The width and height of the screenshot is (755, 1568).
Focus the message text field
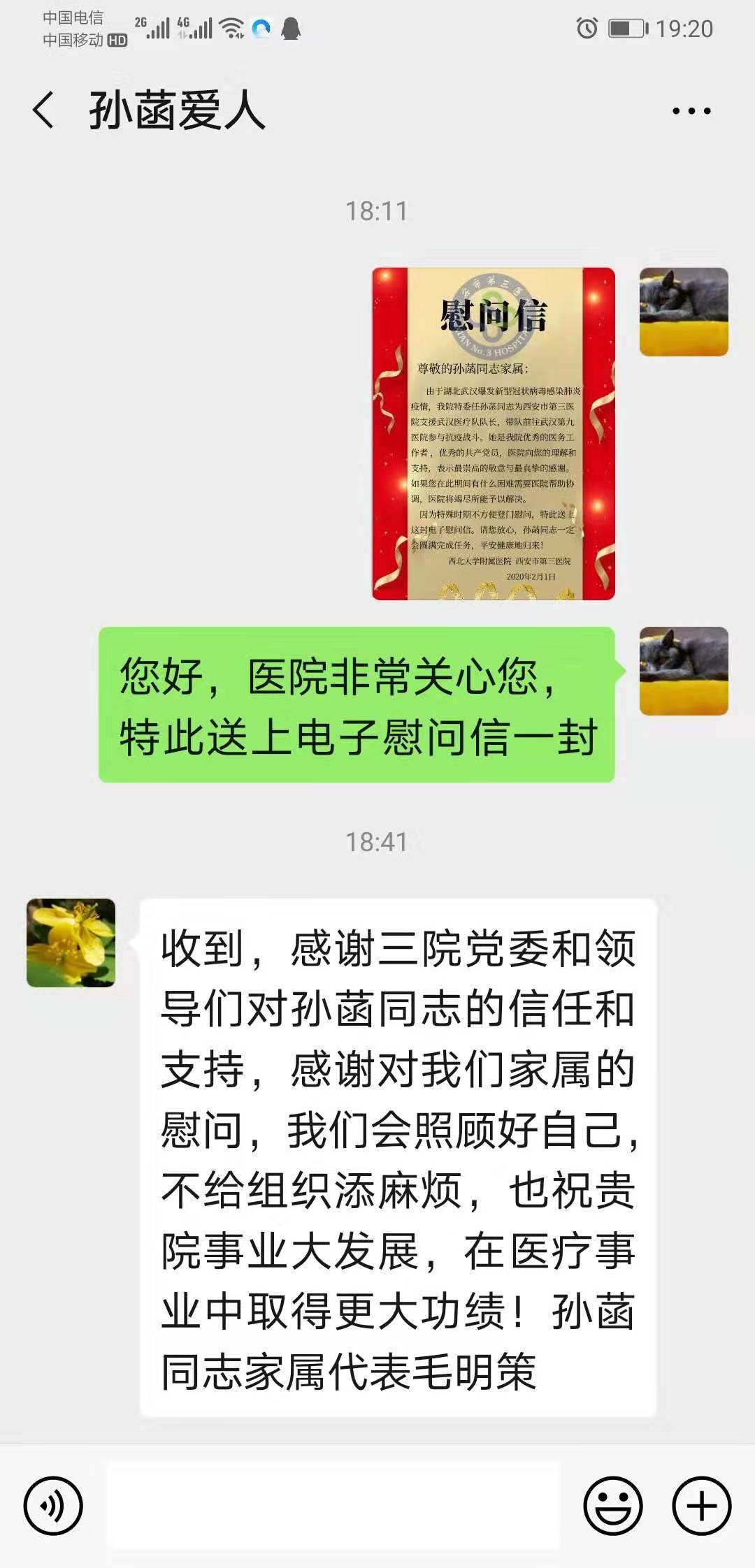pos(333,1506)
